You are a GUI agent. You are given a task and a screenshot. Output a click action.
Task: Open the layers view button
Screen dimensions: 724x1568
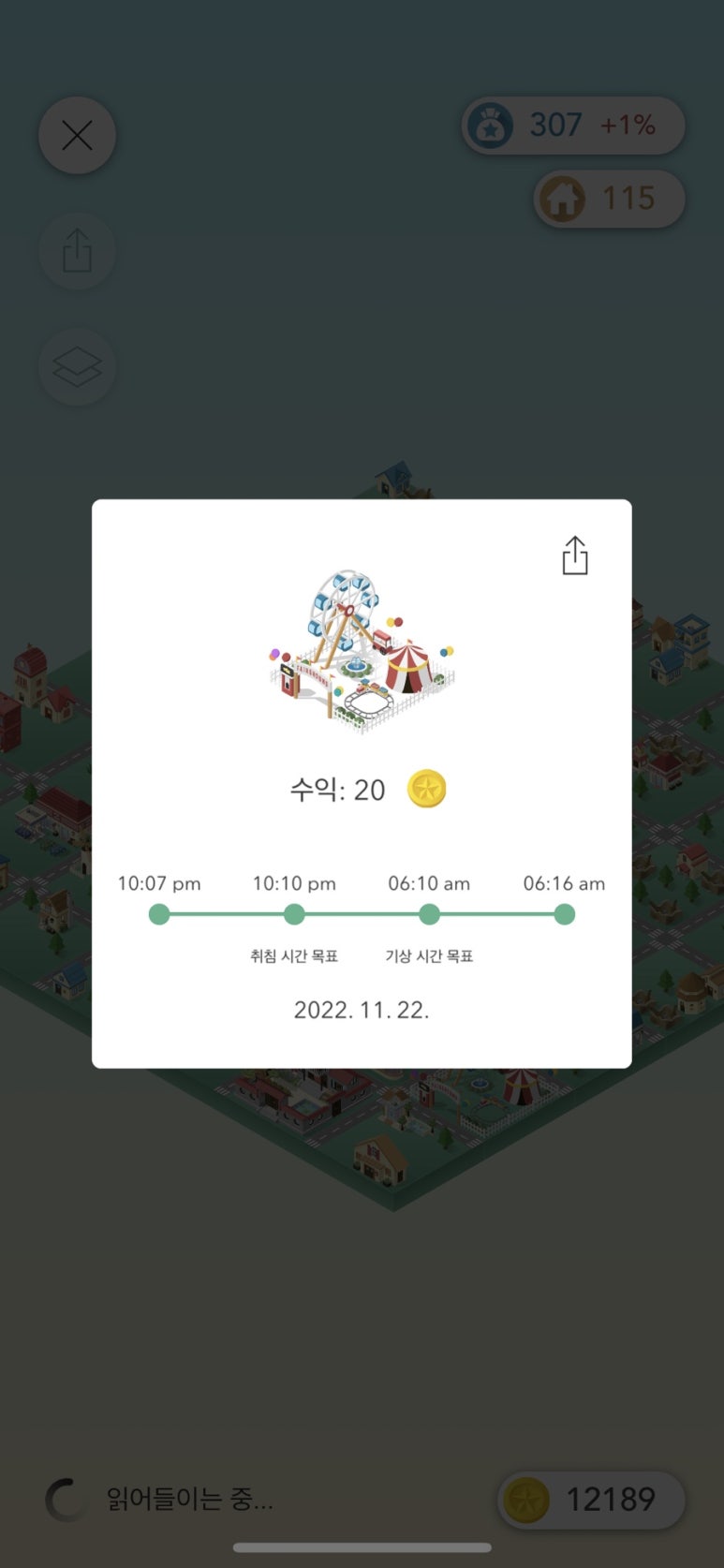point(77,367)
